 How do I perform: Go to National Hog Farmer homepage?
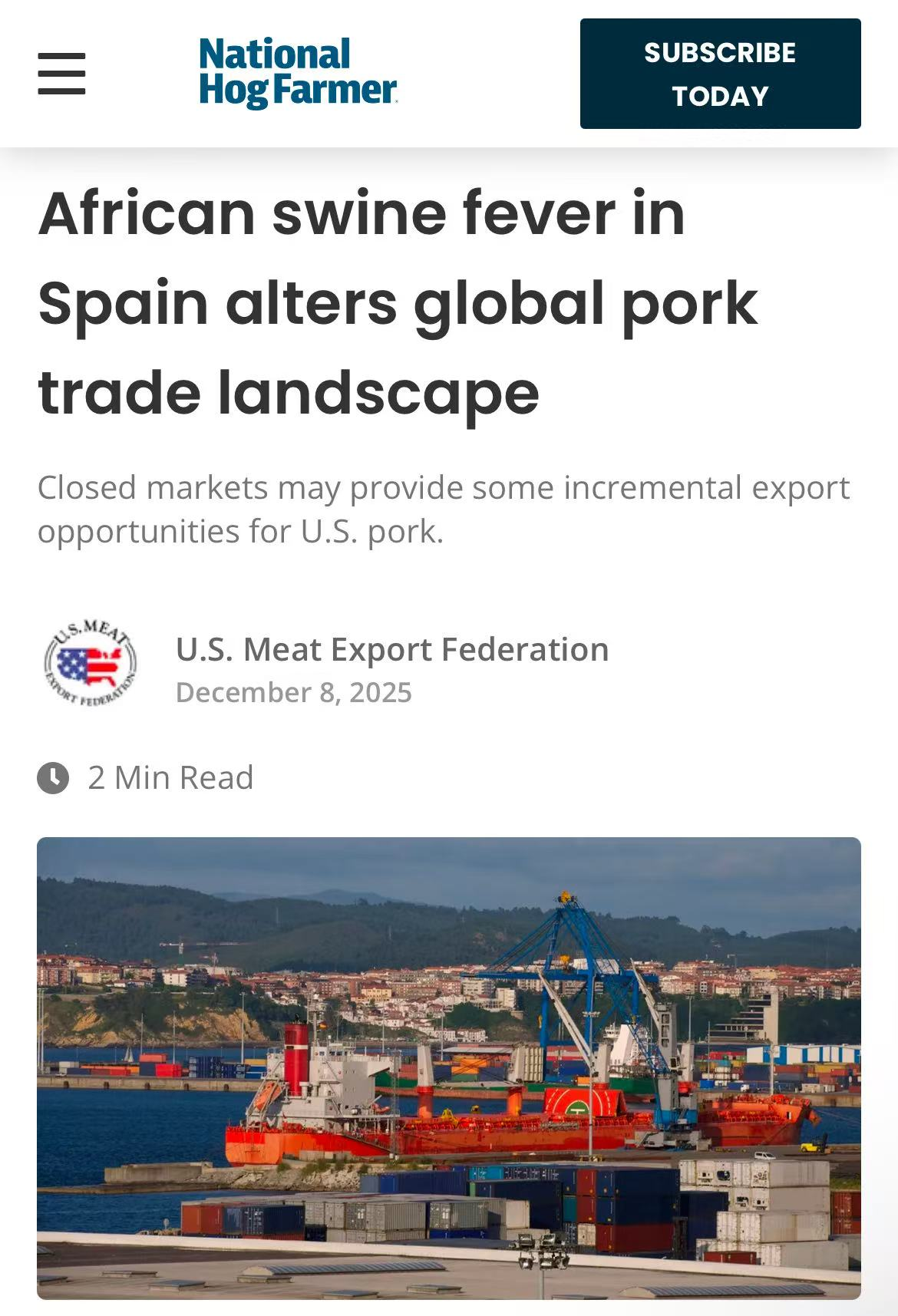coord(298,73)
